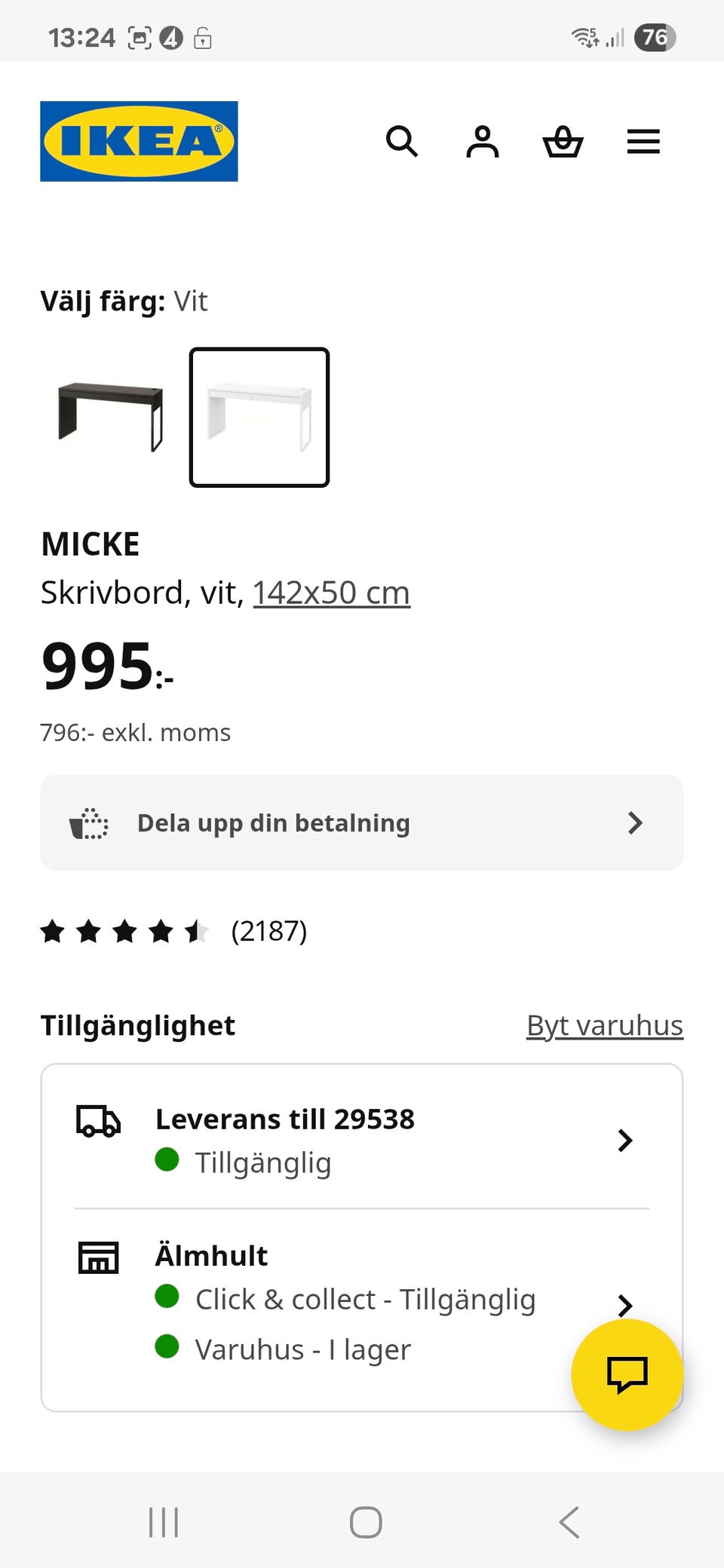This screenshot has width=724, height=1568.
Task: Open the IKEA search icon
Action: [401, 141]
